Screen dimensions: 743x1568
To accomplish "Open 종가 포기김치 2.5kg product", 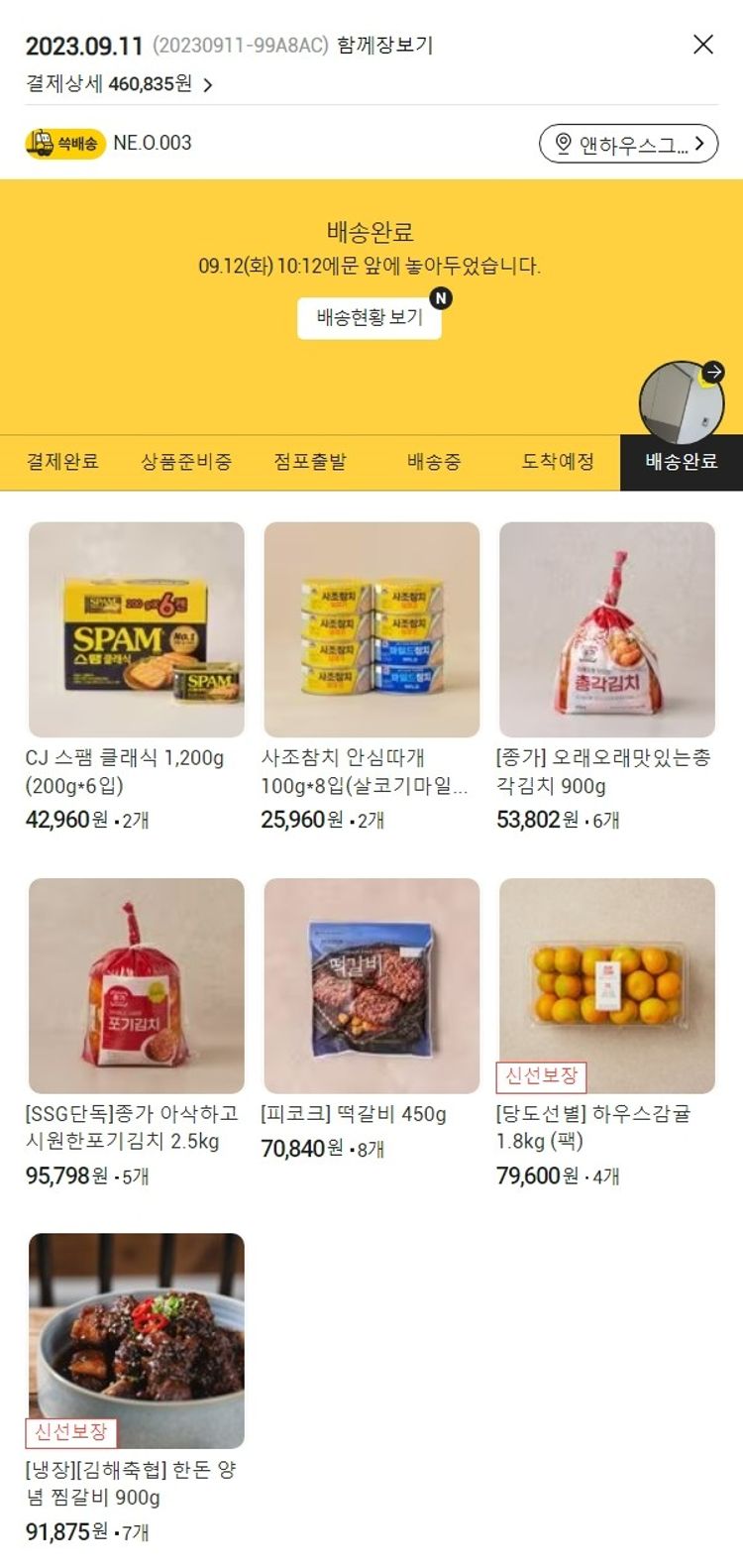I will click(137, 986).
